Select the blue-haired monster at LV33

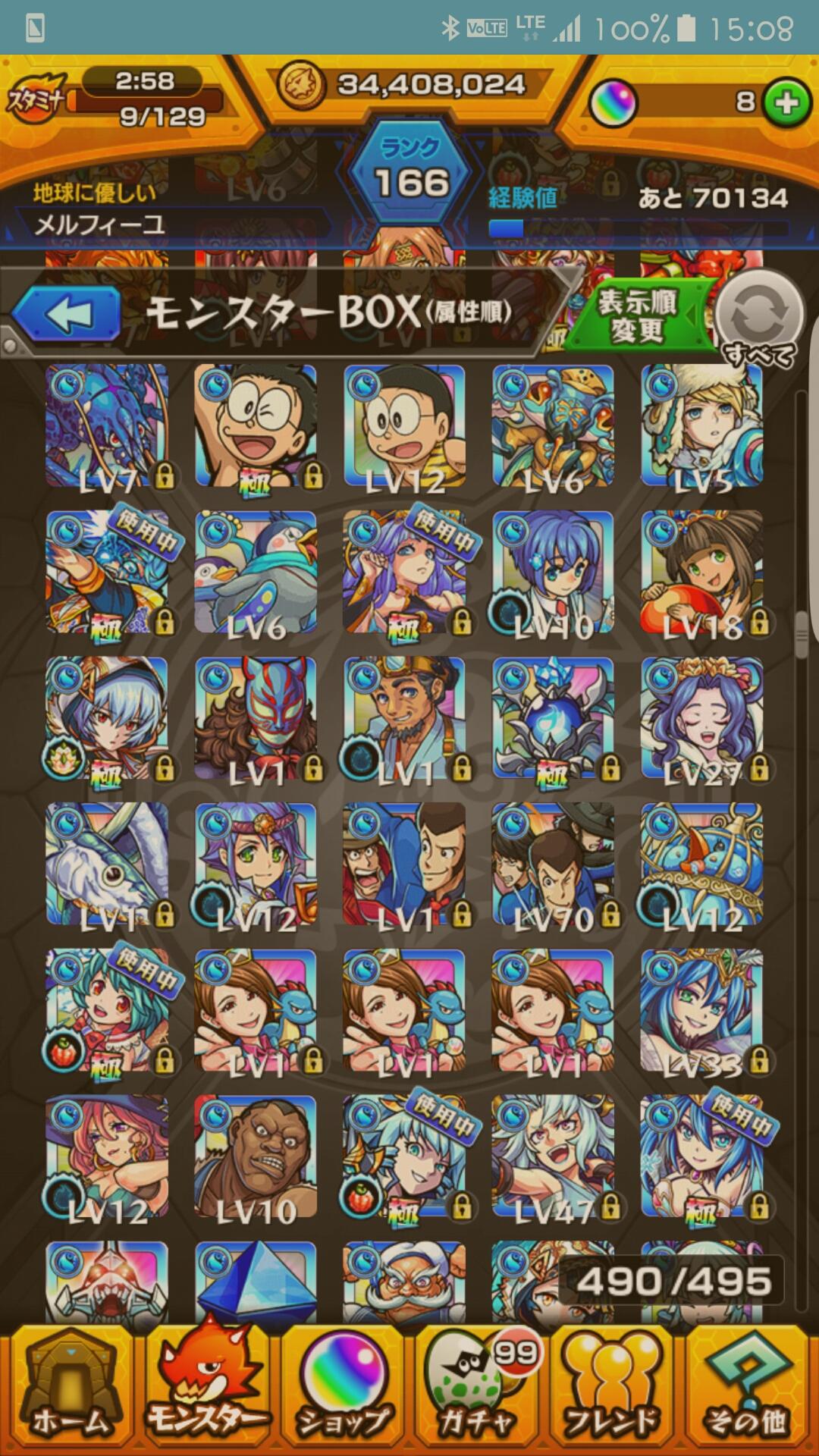point(701,1010)
